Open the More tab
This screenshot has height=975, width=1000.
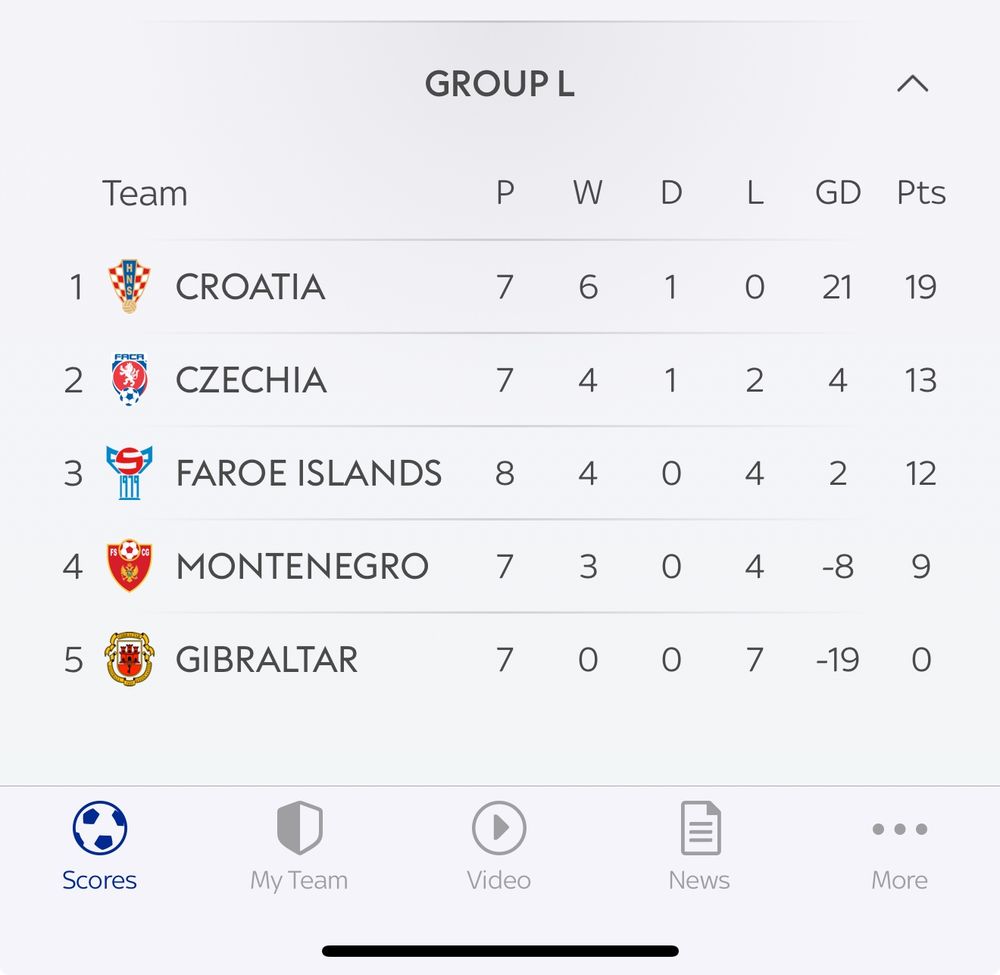[899, 846]
